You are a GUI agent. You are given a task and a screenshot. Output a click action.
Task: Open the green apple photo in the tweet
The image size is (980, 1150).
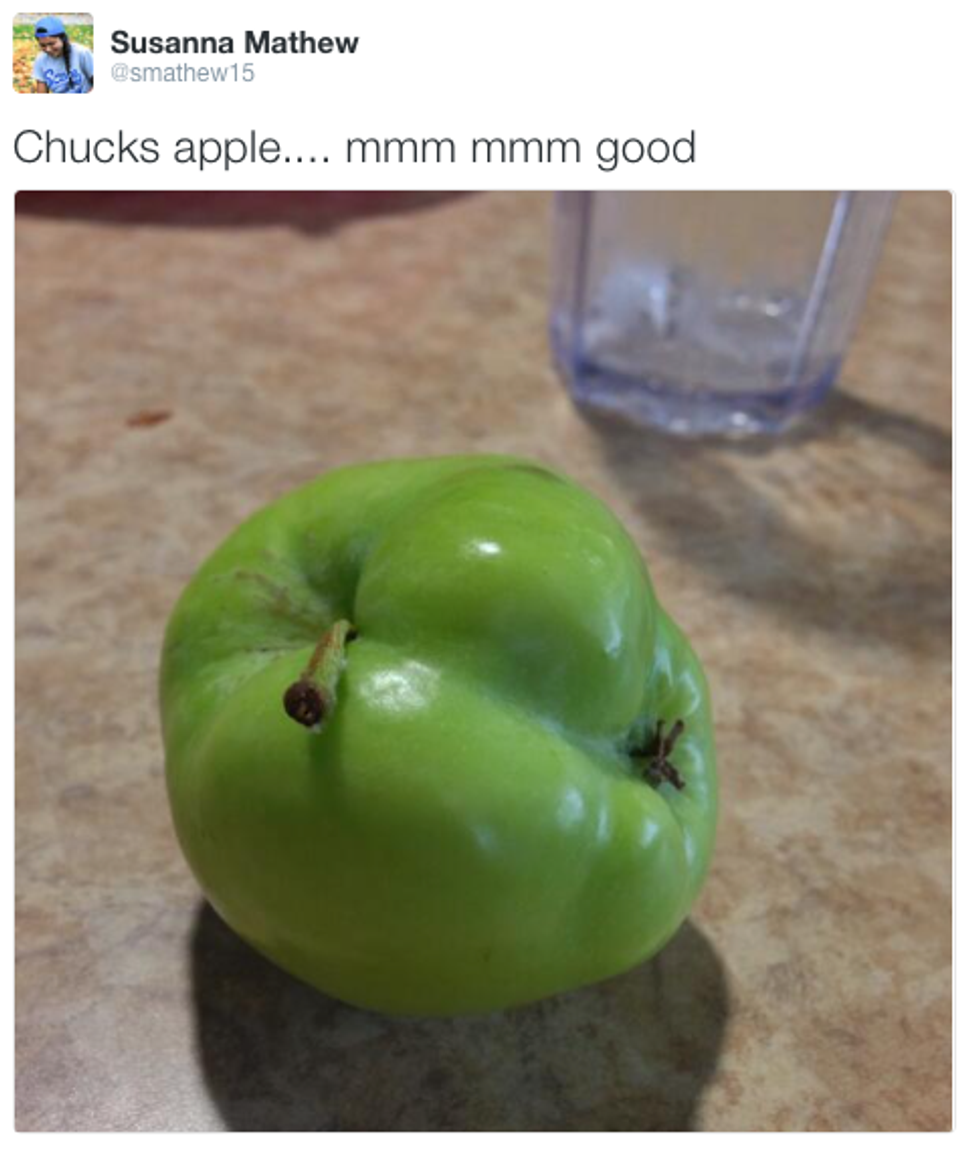[483, 660]
